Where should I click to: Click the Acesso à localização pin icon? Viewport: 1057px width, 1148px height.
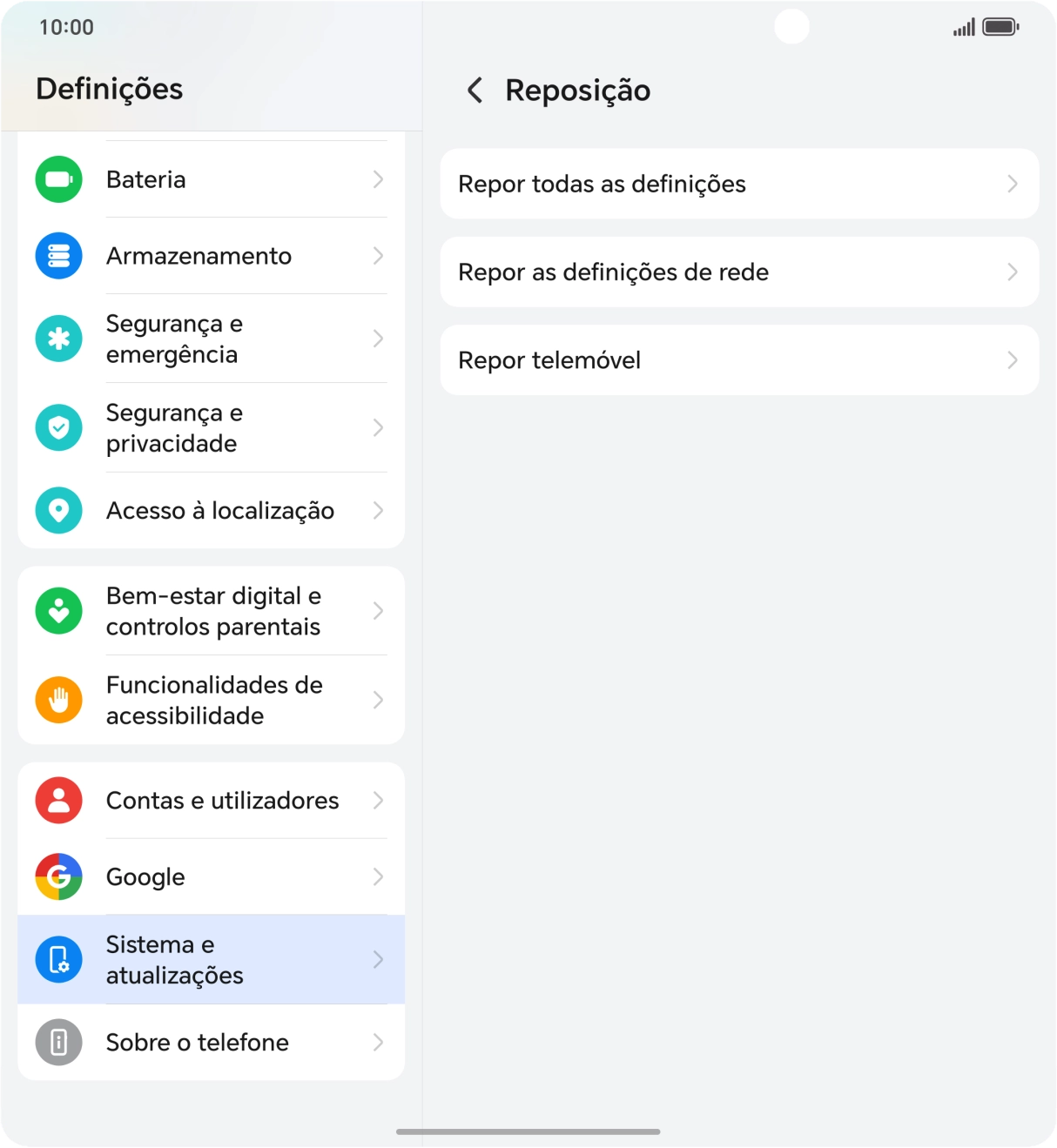[57, 511]
